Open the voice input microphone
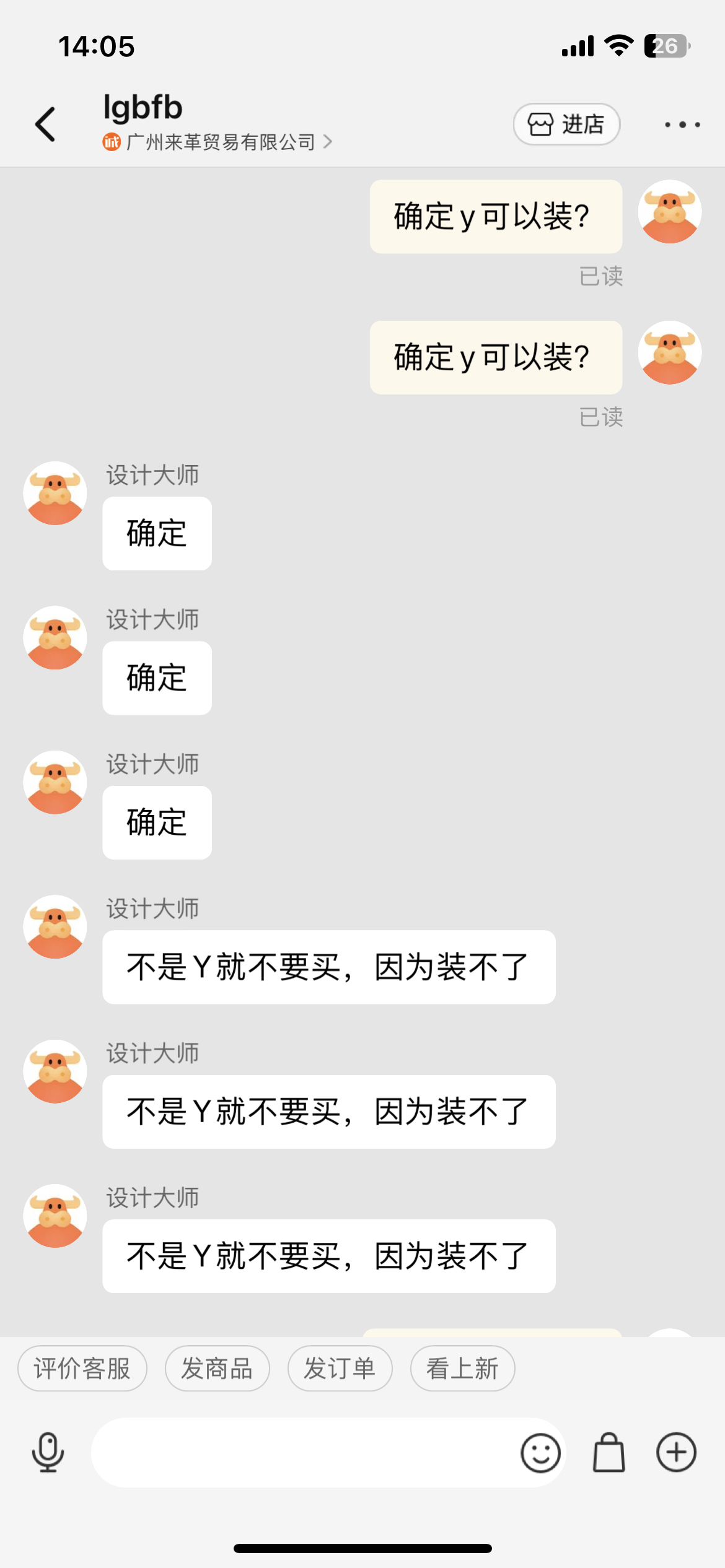 48,1452
